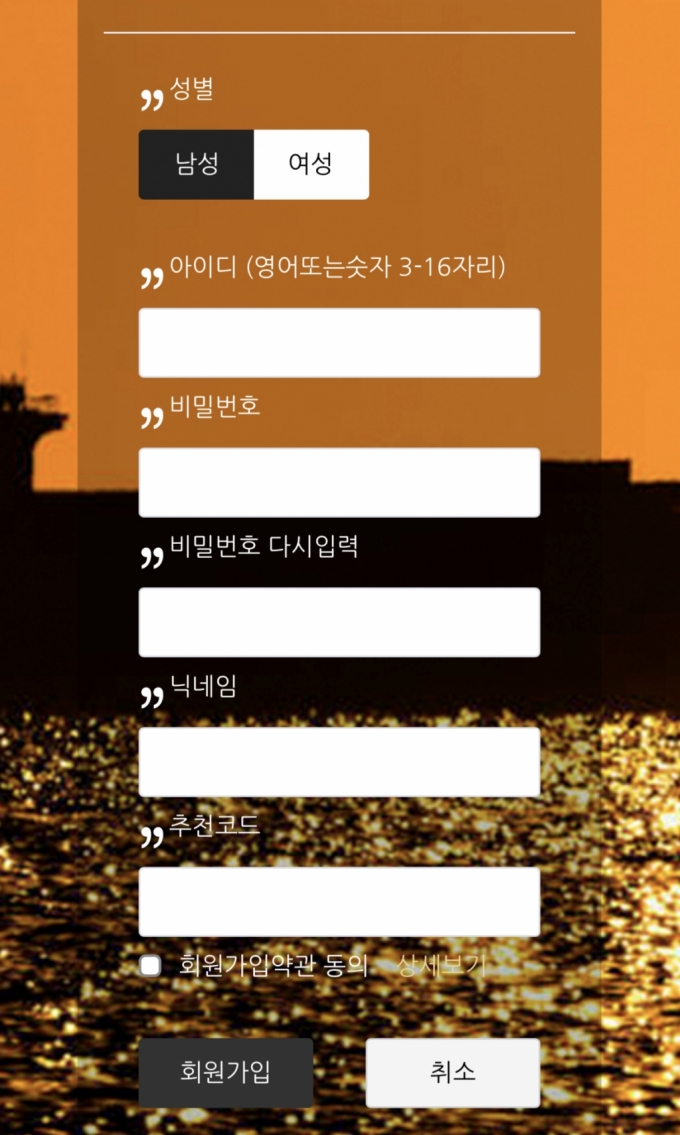Focus the 아이디 input field

[339, 343]
